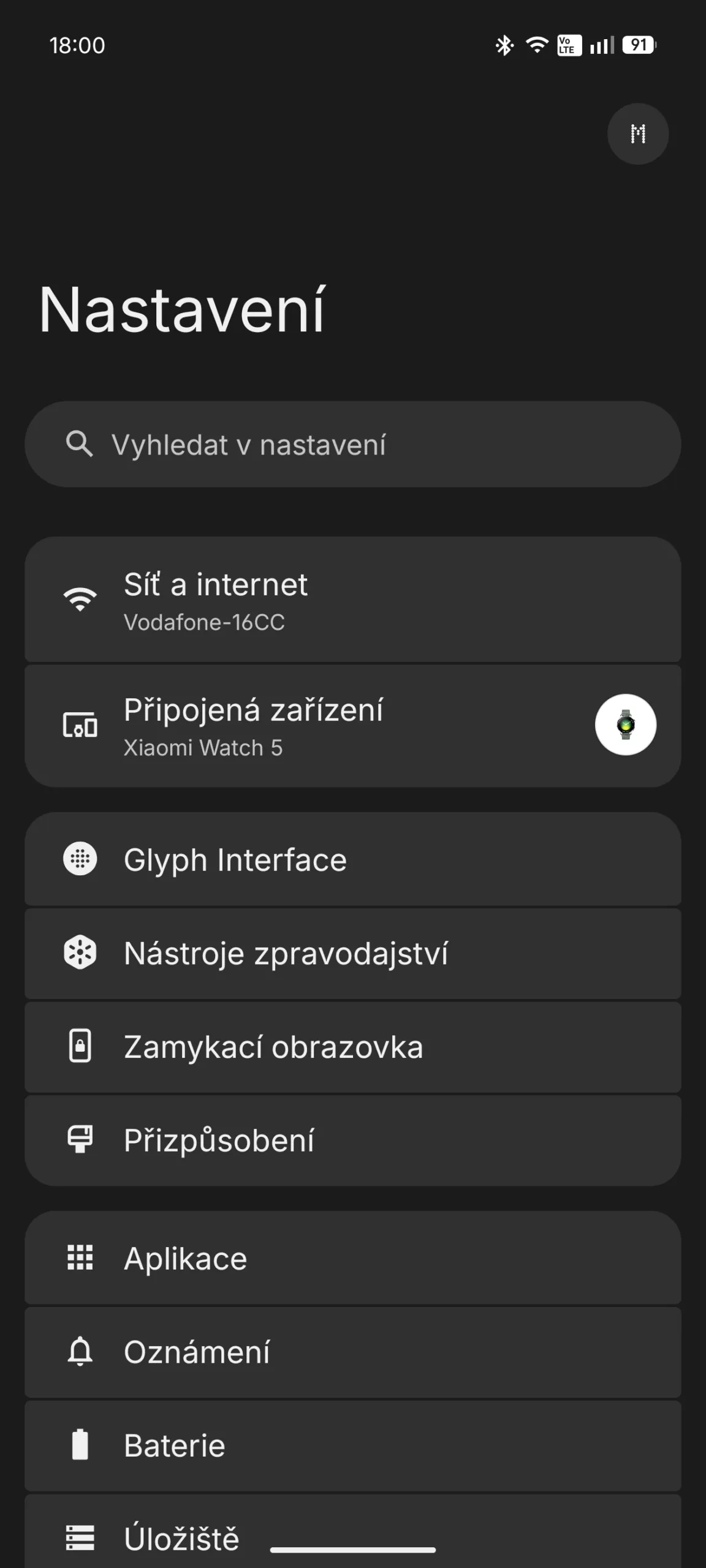Open Zamykací obrazovka settings
706x1568 pixels.
point(352,1047)
